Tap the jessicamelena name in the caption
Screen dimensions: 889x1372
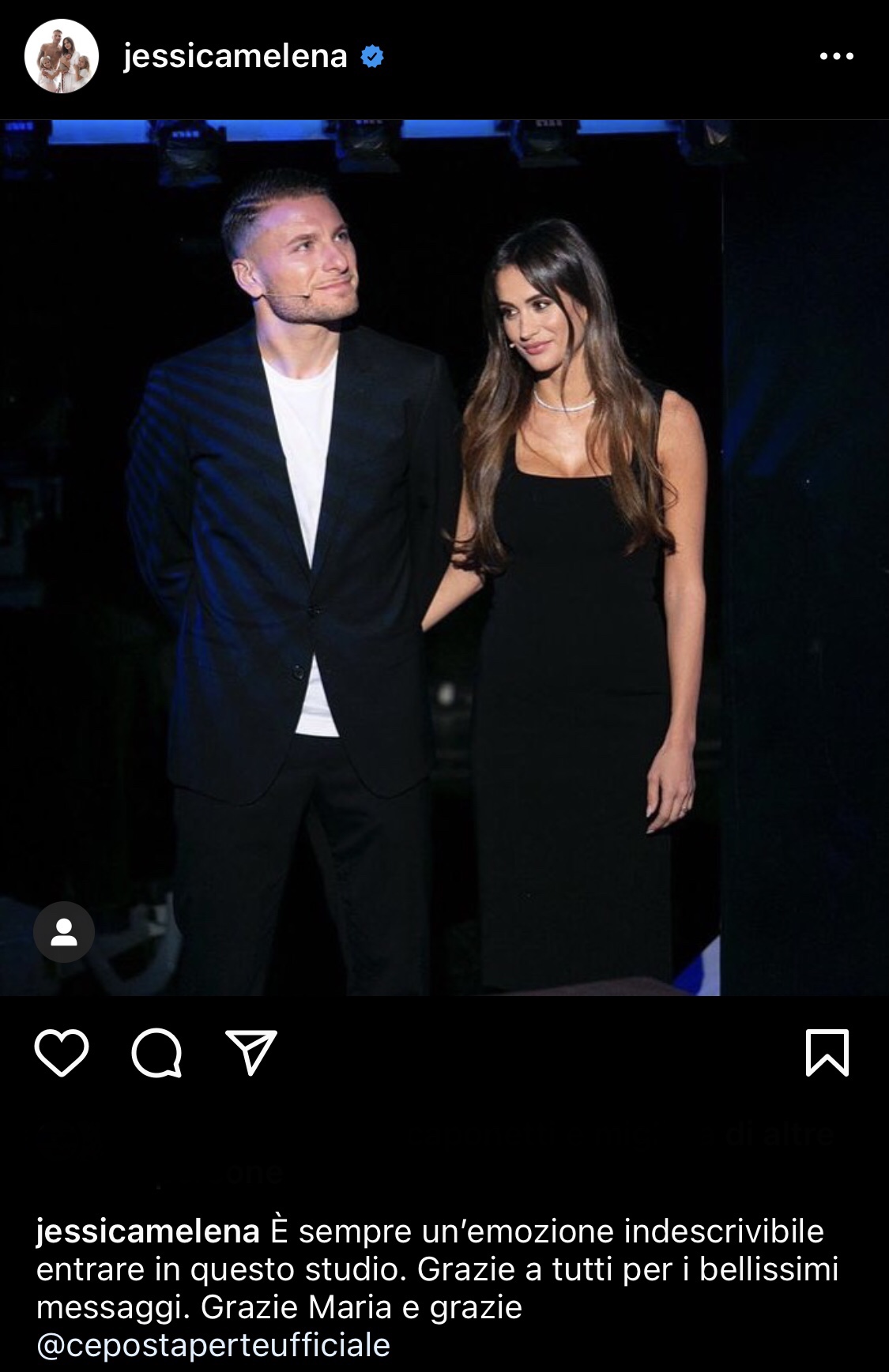148,1231
